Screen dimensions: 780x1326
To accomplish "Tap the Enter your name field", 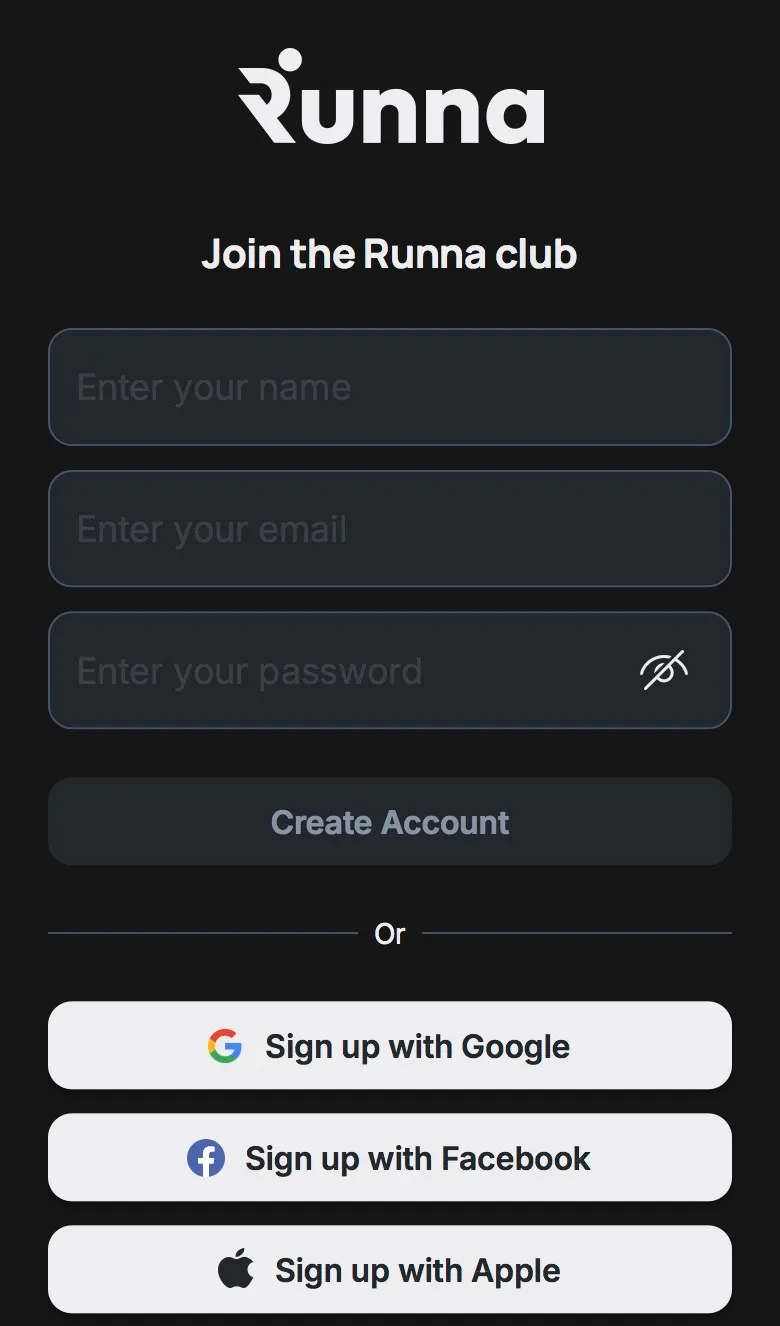I will click(390, 387).
